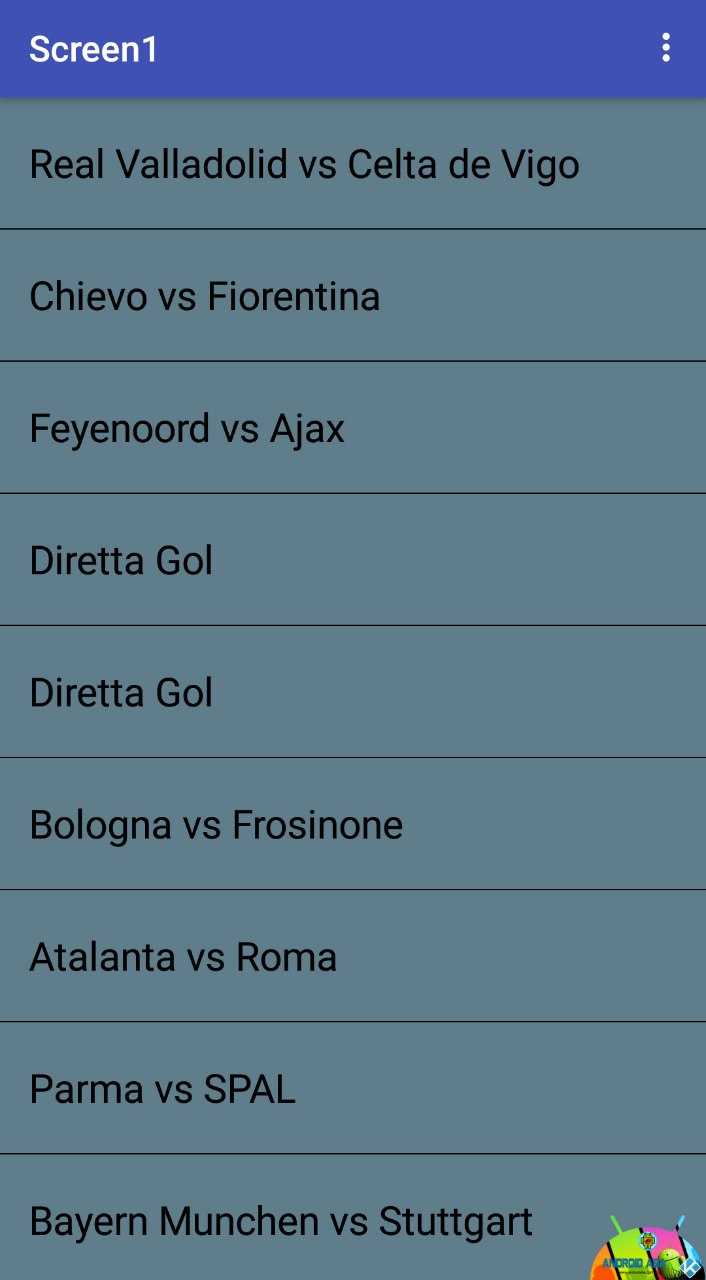This screenshot has height=1280, width=706.
Task: Open Real Valladolid vs Celta de Vigo
Action: pyautogui.click(x=353, y=164)
